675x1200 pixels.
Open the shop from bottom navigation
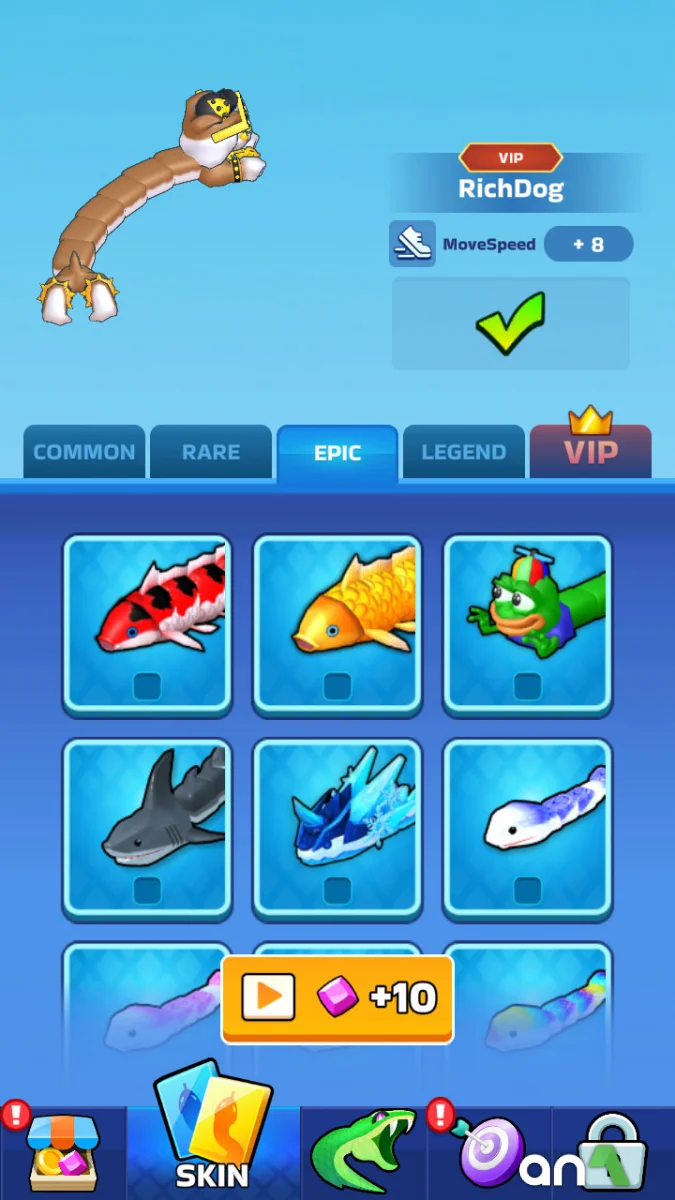[x=60, y=1153]
